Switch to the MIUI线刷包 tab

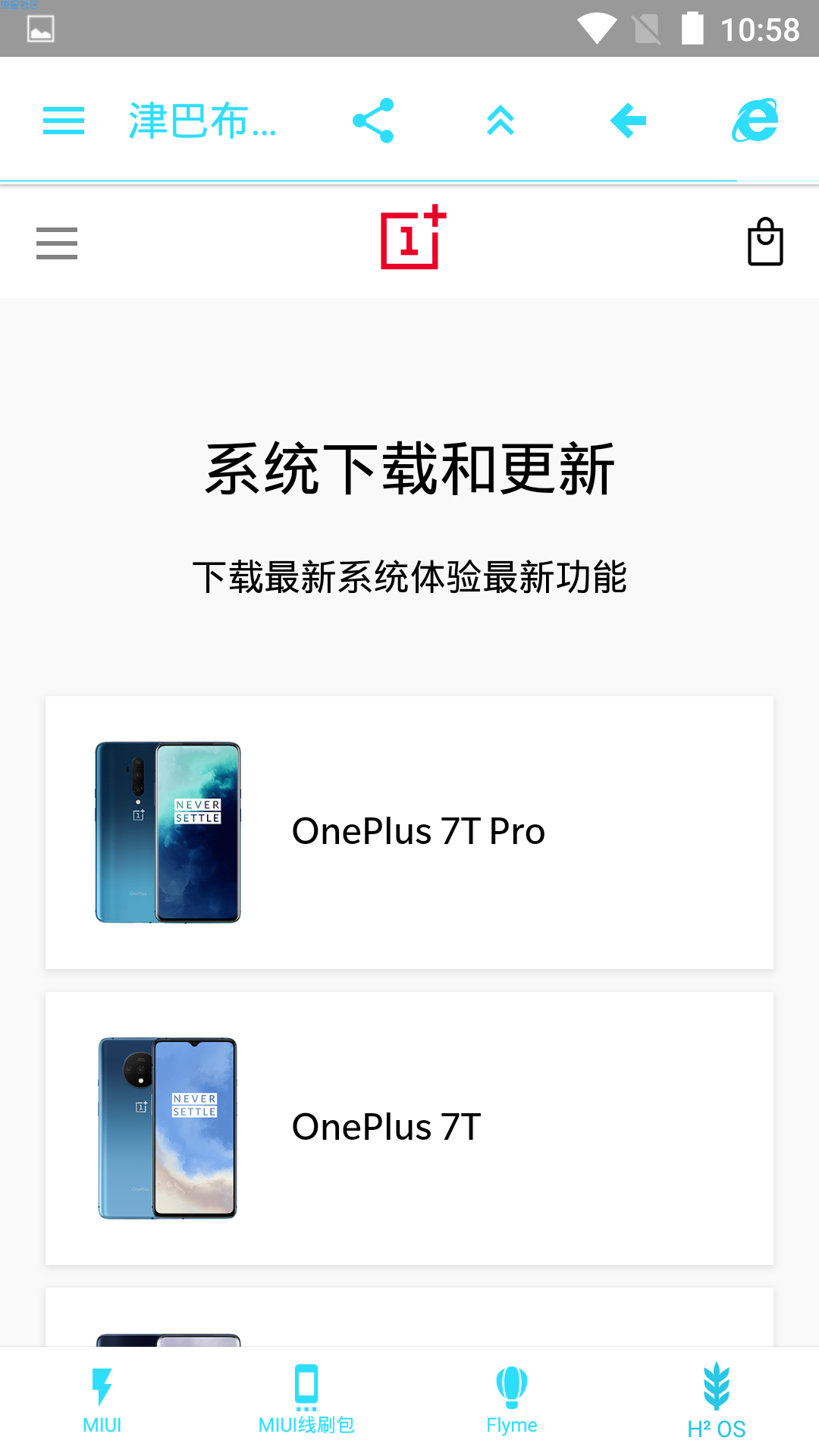307,1401
